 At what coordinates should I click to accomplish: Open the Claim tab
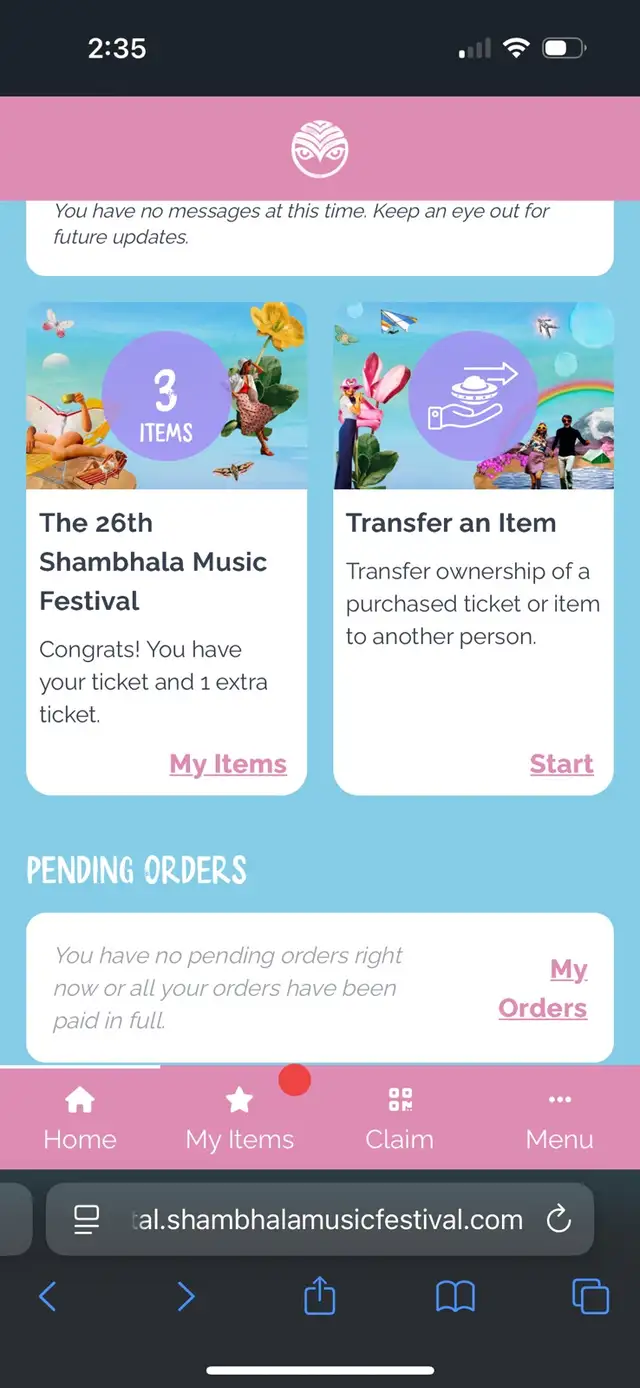400,1119
